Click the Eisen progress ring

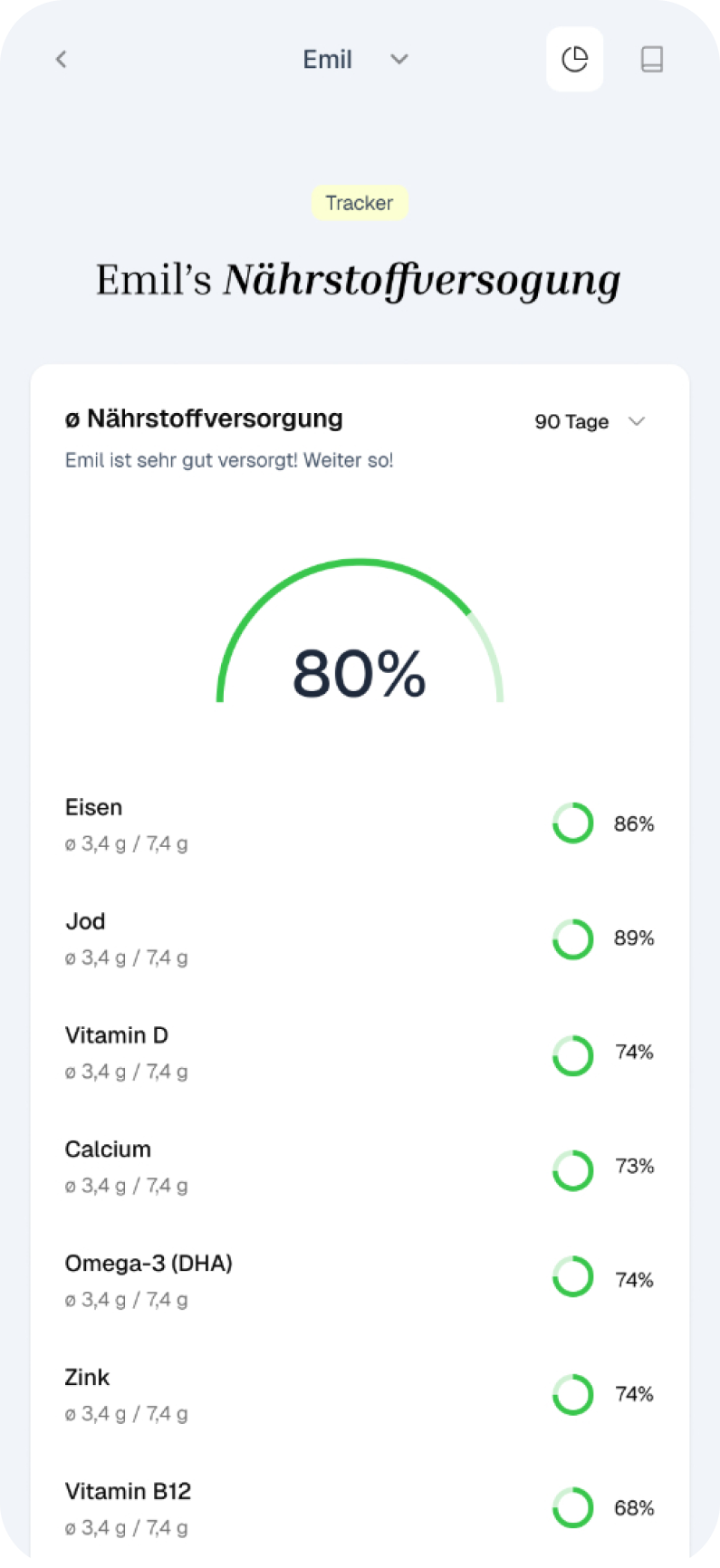click(572, 823)
